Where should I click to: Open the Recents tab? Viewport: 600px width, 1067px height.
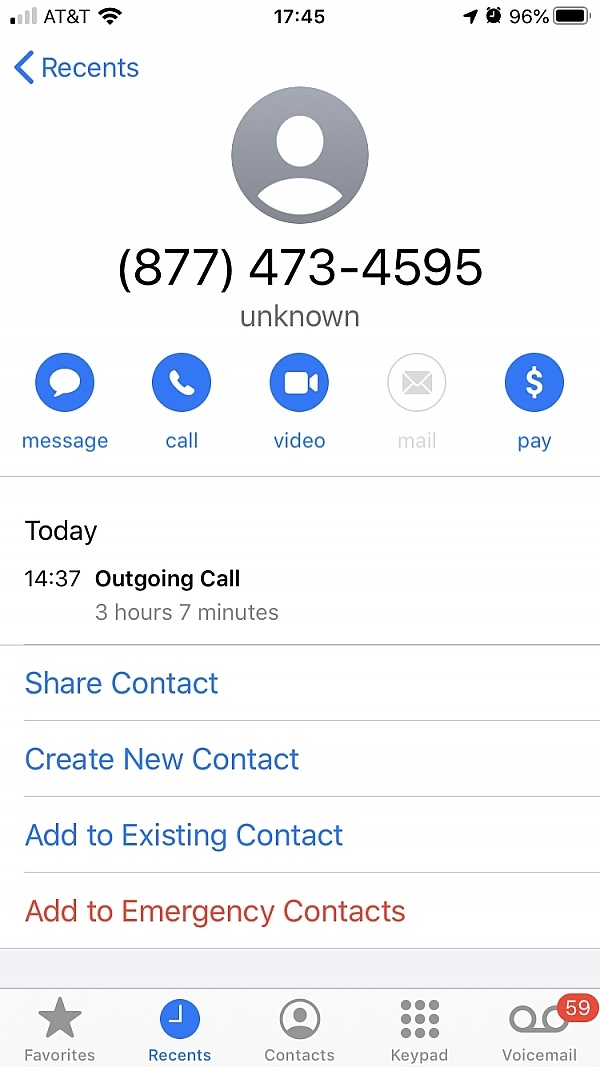180,1030
